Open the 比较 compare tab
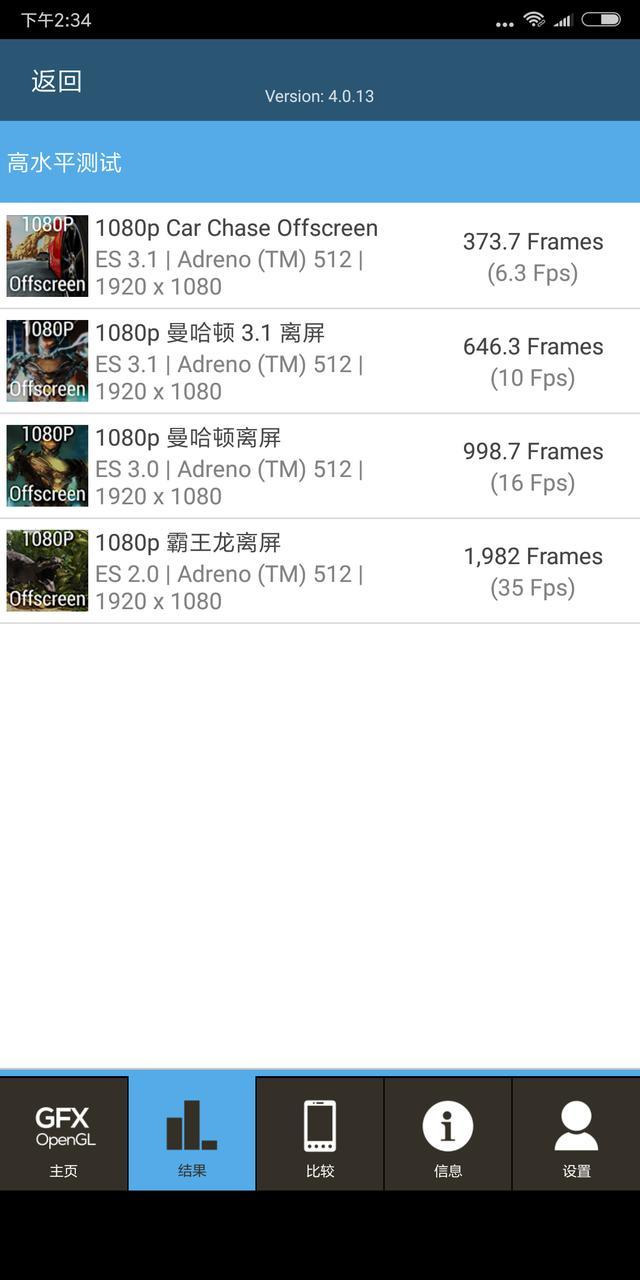Viewport: 640px width, 1280px height. [x=320, y=1135]
